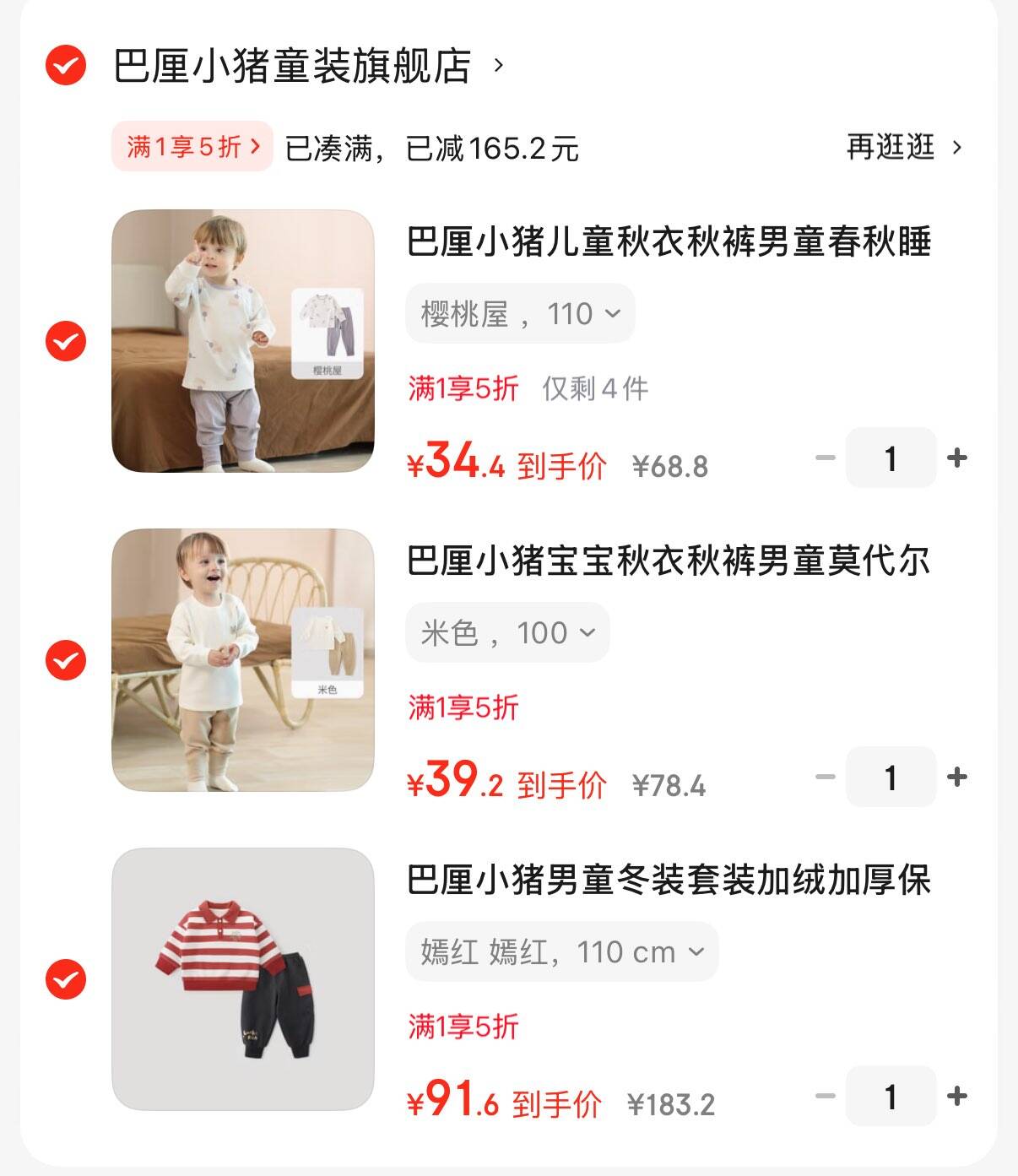
Task: Open the red striped winter set image
Action: click(x=243, y=979)
